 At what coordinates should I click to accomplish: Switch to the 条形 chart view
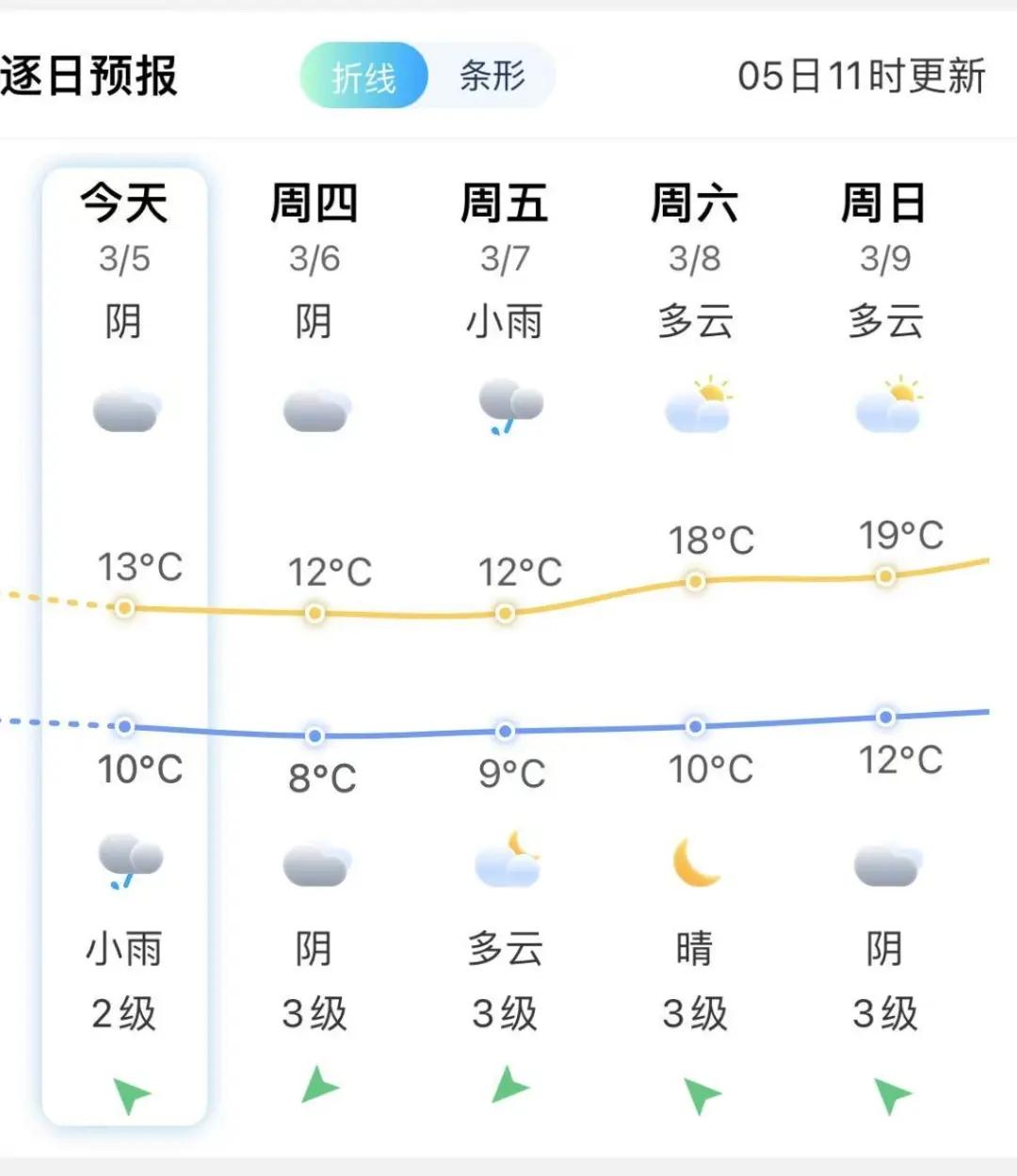pos(492,72)
